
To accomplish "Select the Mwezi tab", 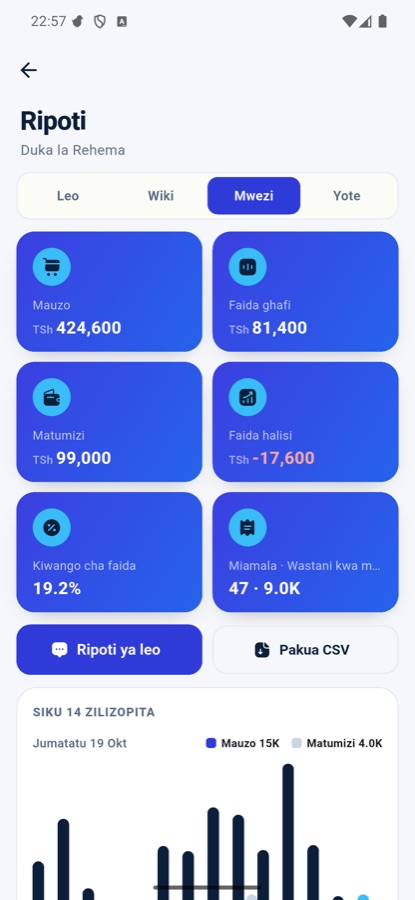I will [254, 196].
